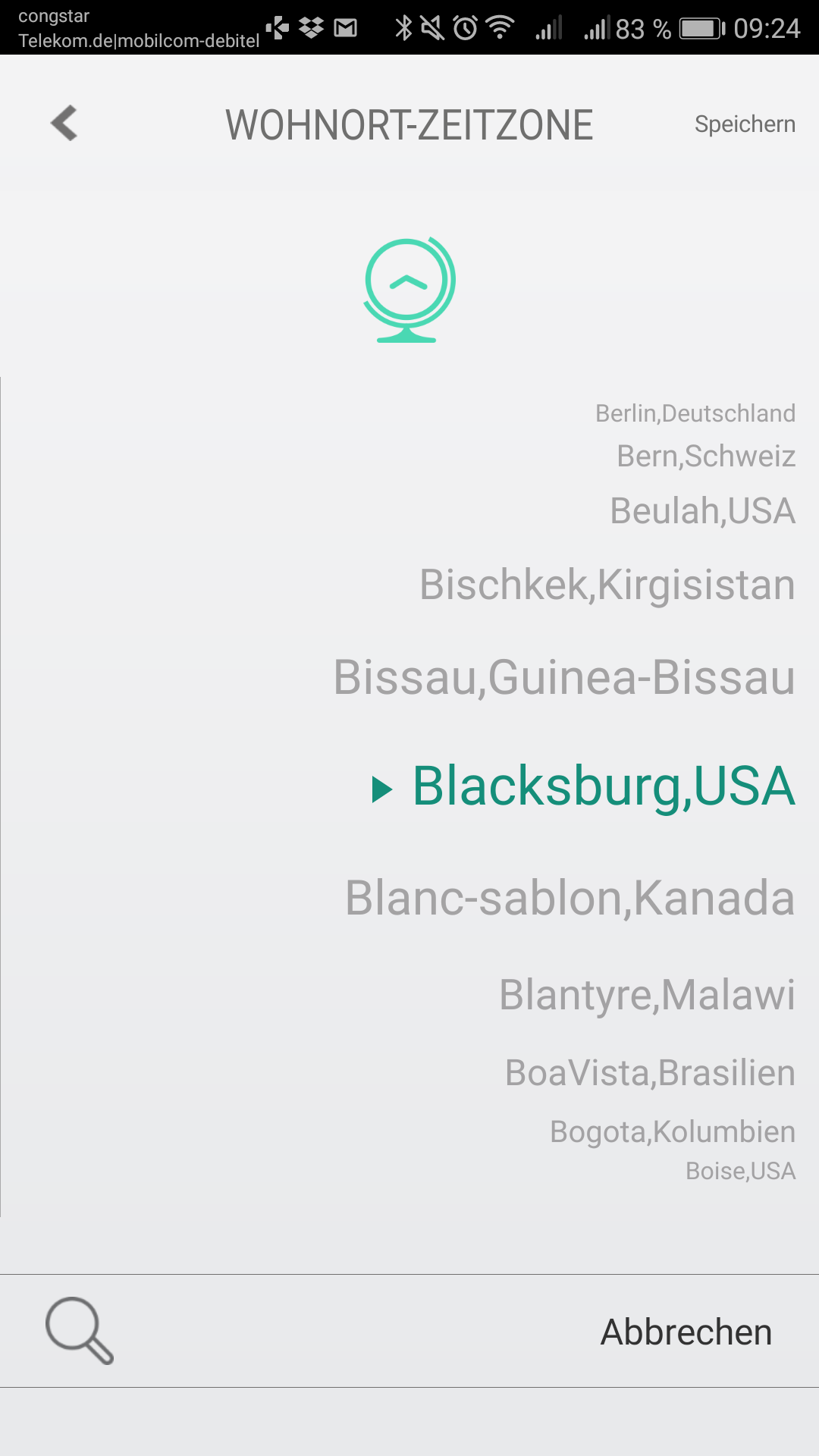Tap the highlighted Blacksburg,USA entry
This screenshot has width=819, height=1456.
(x=604, y=786)
